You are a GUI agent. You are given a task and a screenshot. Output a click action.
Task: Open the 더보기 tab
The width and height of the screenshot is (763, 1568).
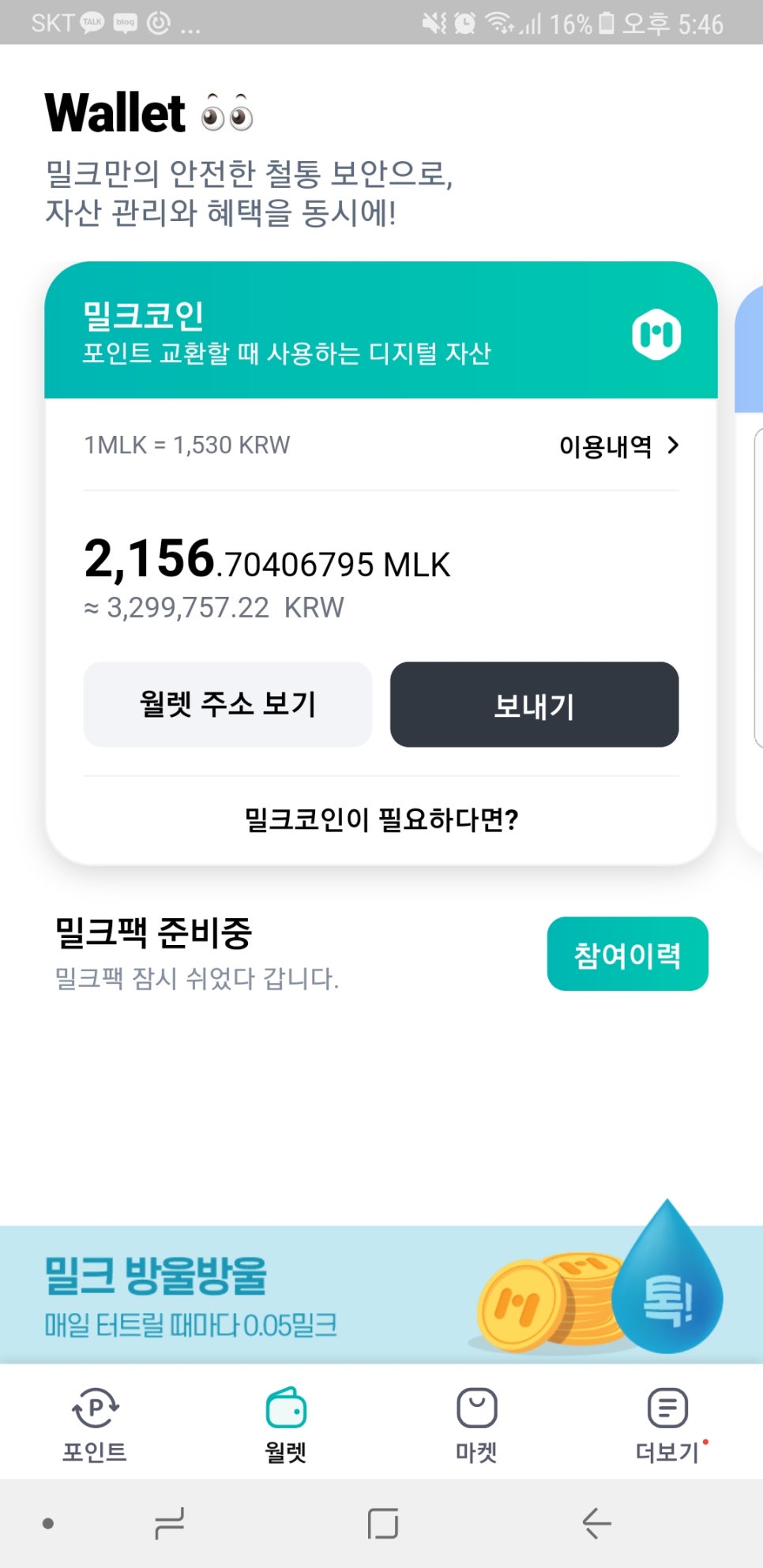668,1425
